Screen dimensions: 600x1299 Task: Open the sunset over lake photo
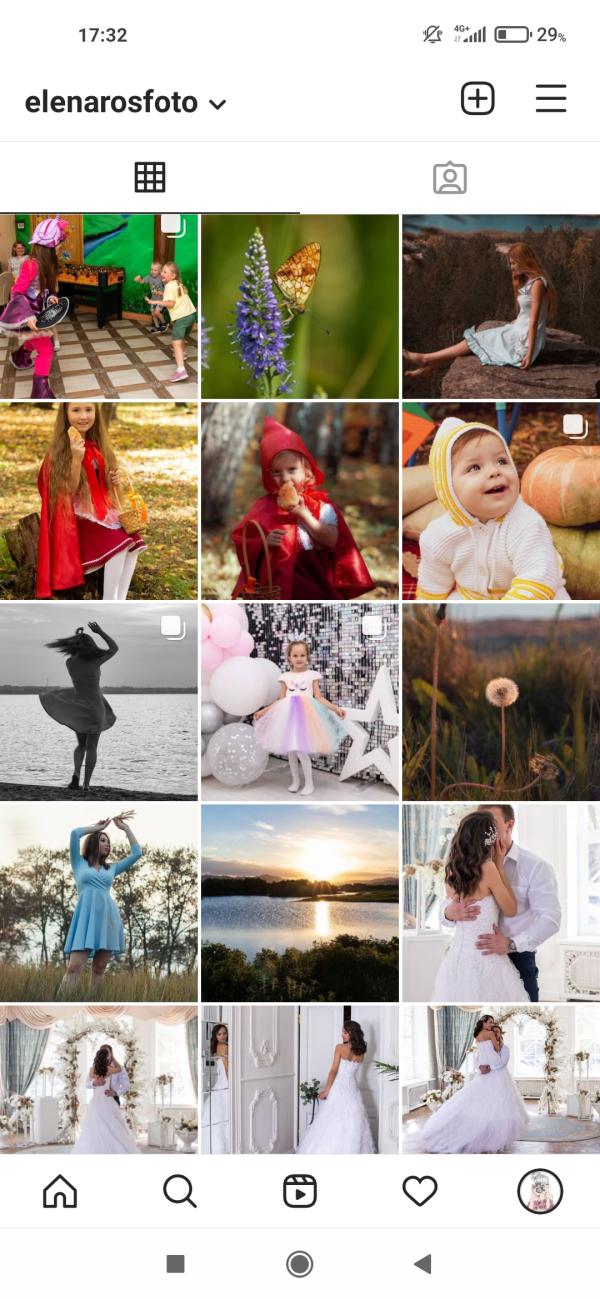[300, 902]
